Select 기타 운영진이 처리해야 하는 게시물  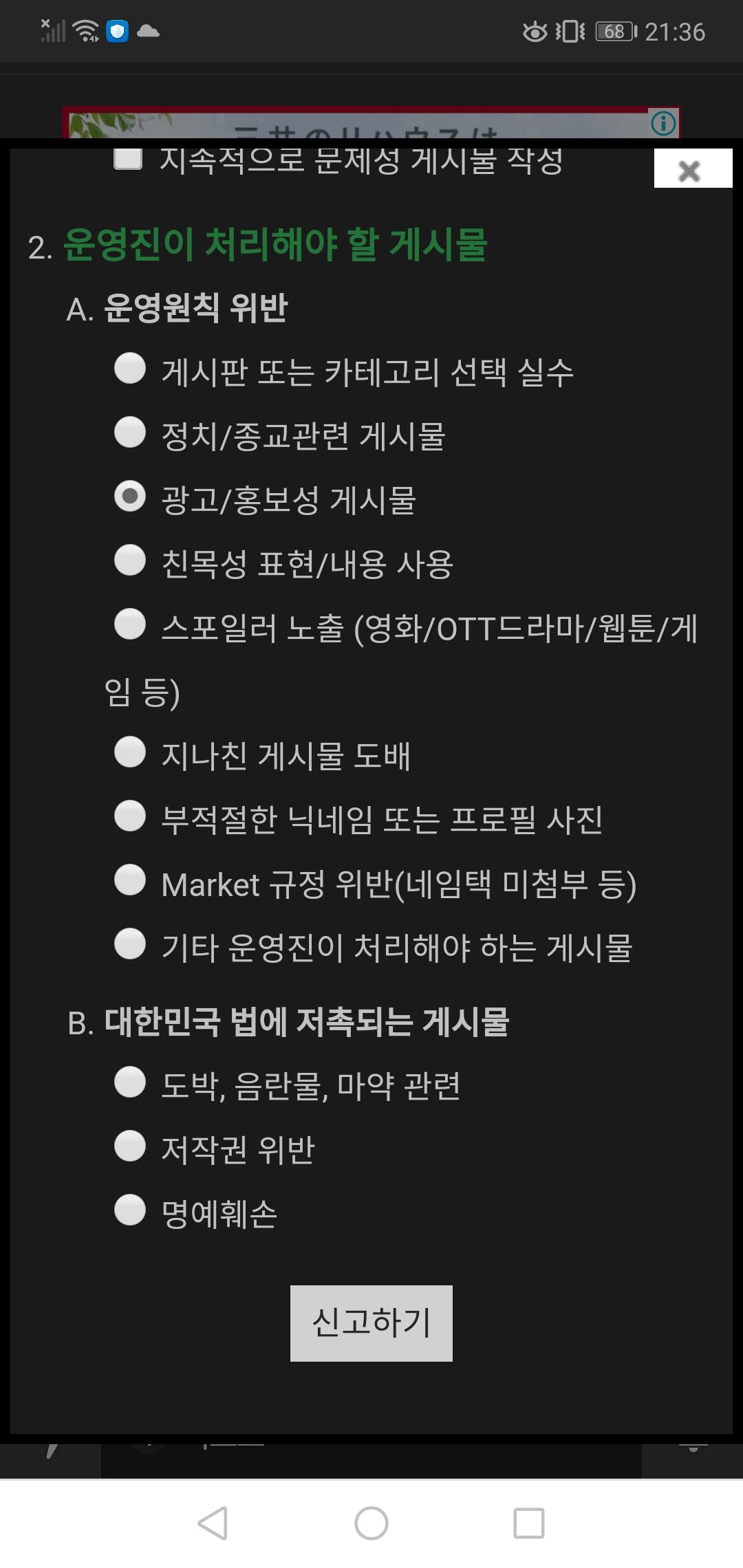point(129,944)
